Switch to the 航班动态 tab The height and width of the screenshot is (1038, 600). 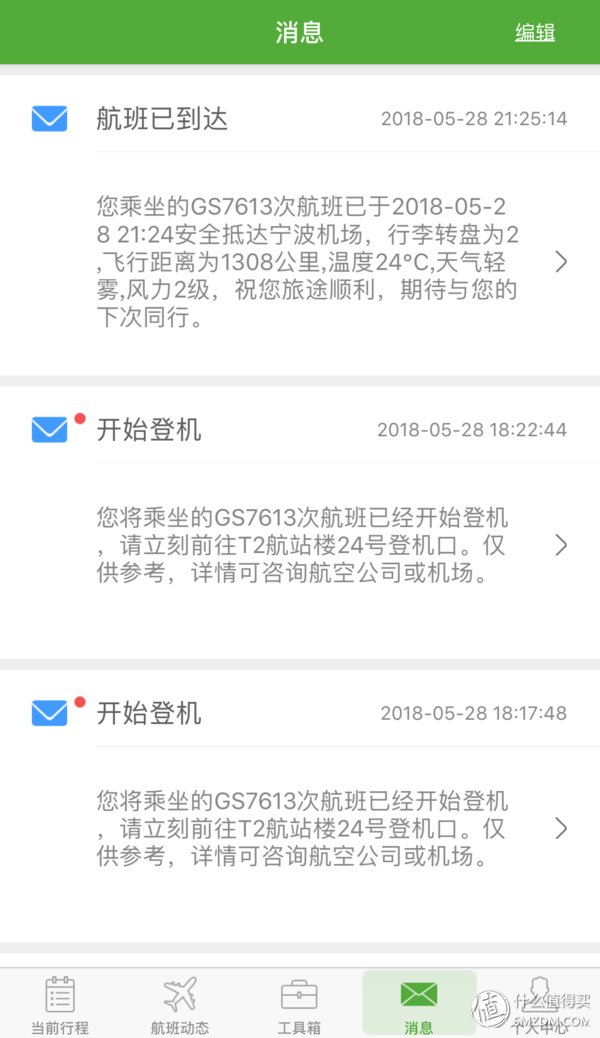pos(180,1004)
